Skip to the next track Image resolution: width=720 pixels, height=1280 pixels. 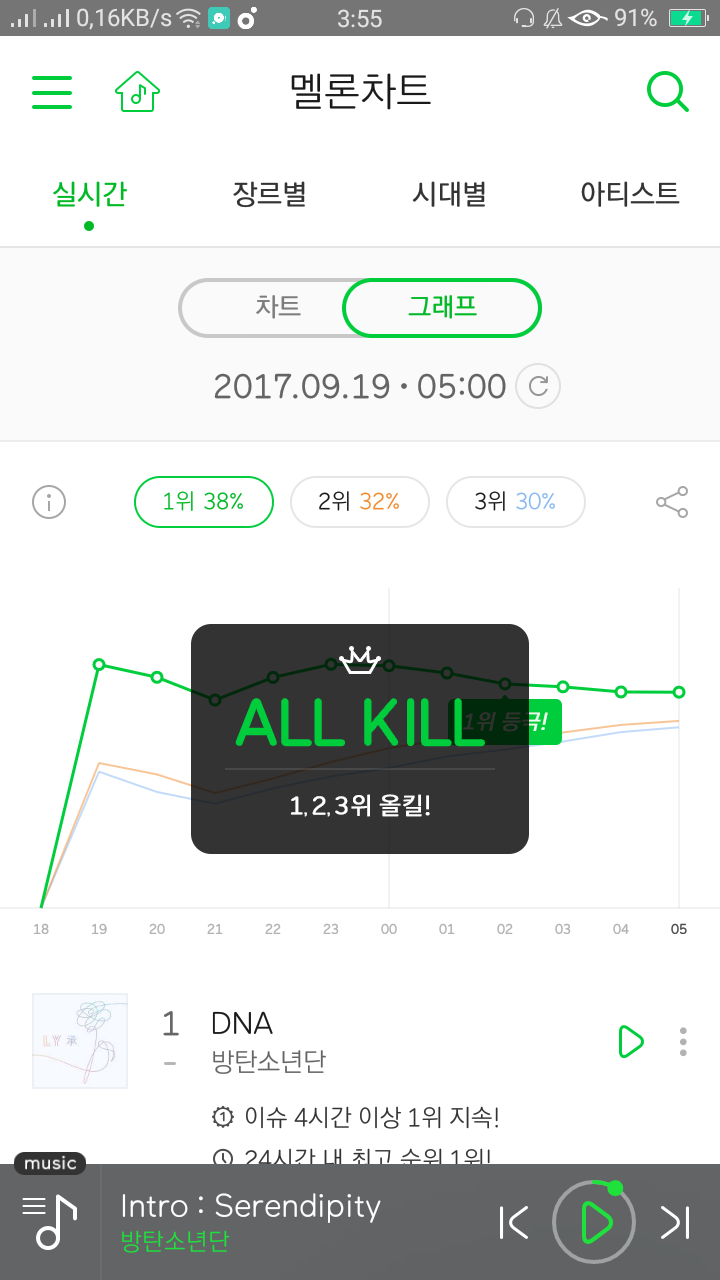675,1222
